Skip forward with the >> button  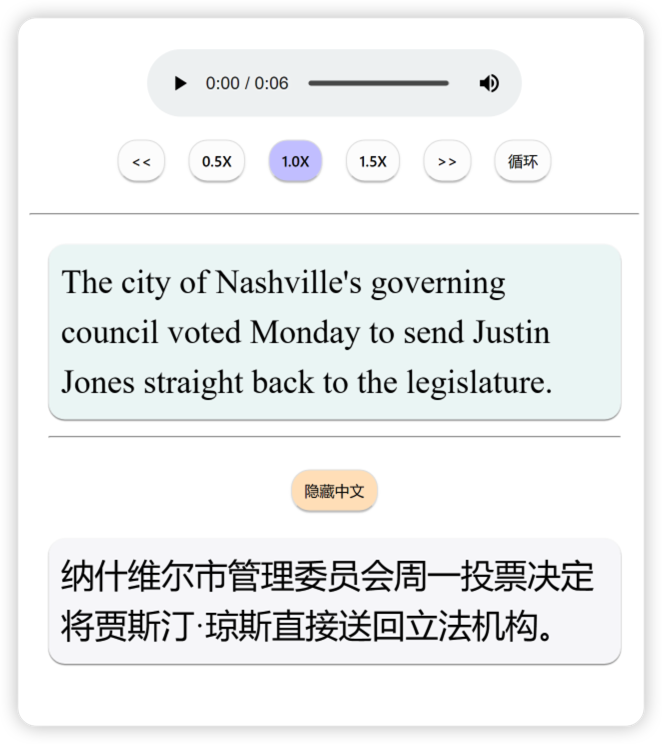(x=447, y=162)
